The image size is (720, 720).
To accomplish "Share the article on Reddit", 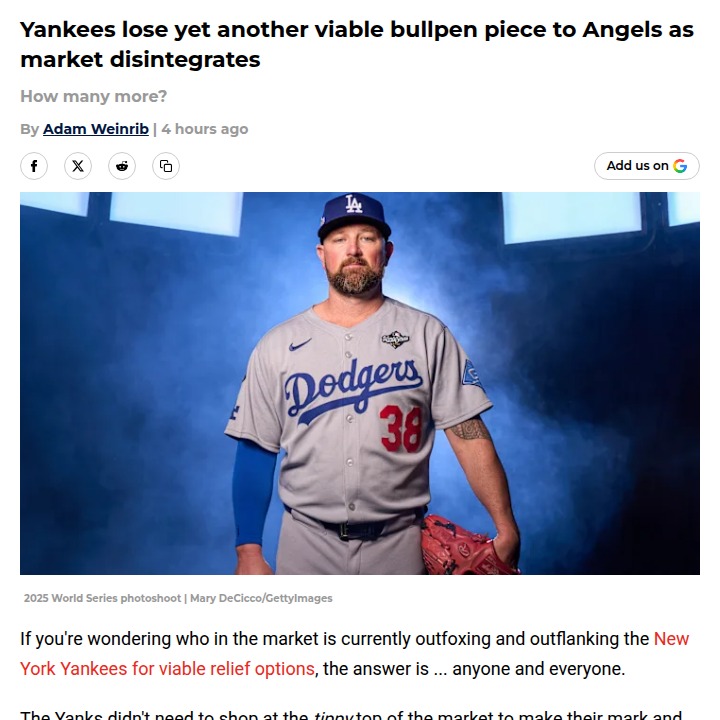I will click(122, 166).
